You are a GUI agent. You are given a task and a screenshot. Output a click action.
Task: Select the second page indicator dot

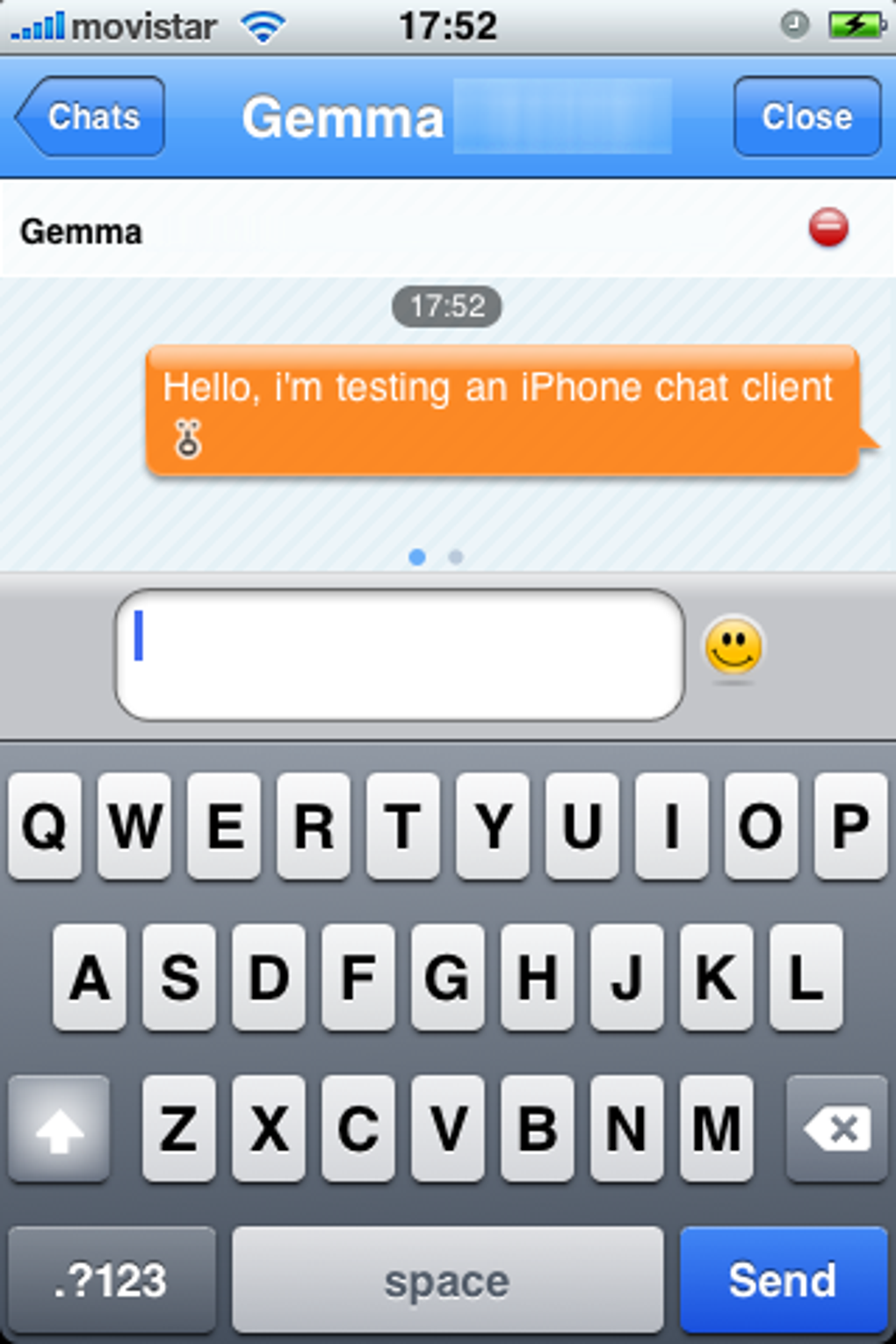point(456,557)
